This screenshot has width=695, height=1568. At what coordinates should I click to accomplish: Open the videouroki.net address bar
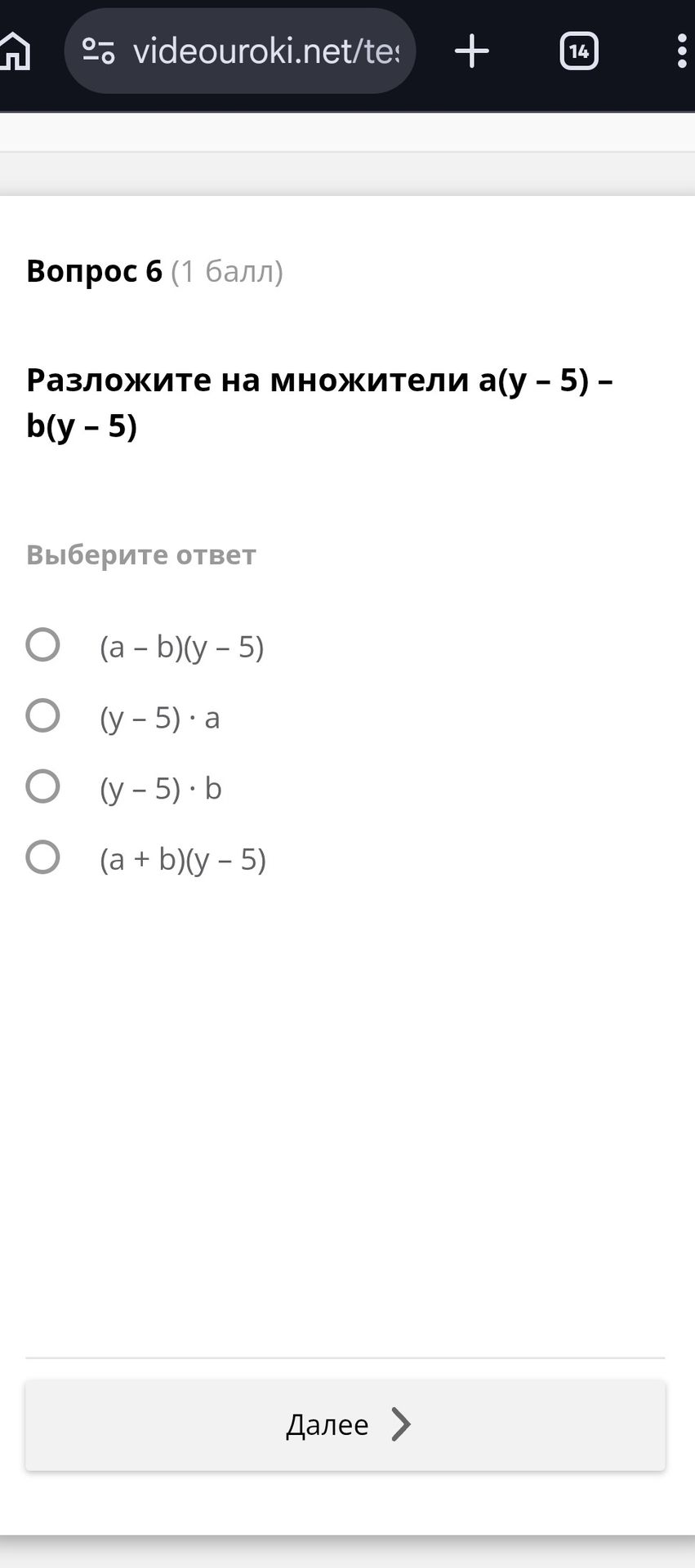click(240, 51)
